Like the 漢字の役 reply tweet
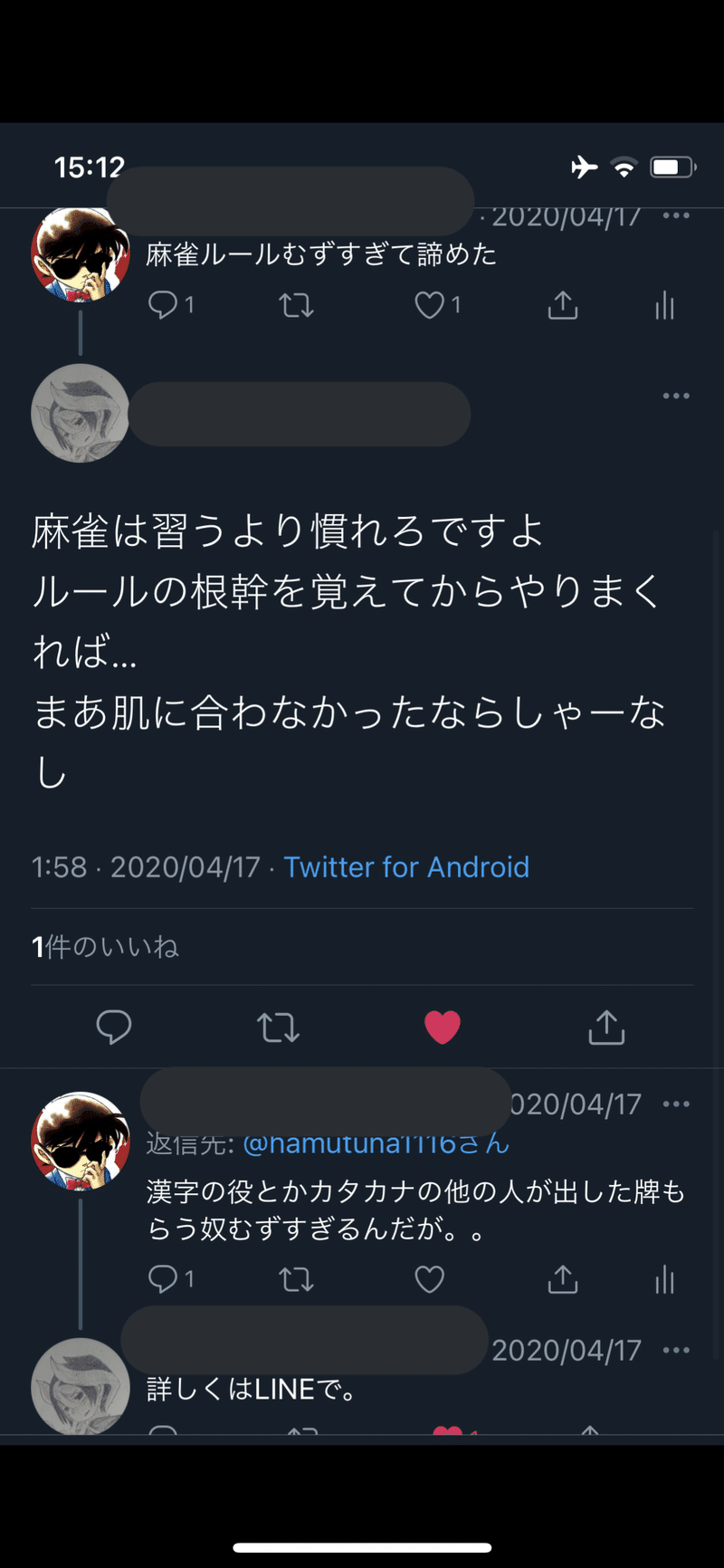The image size is (724, 1568). click(428, 1279)
